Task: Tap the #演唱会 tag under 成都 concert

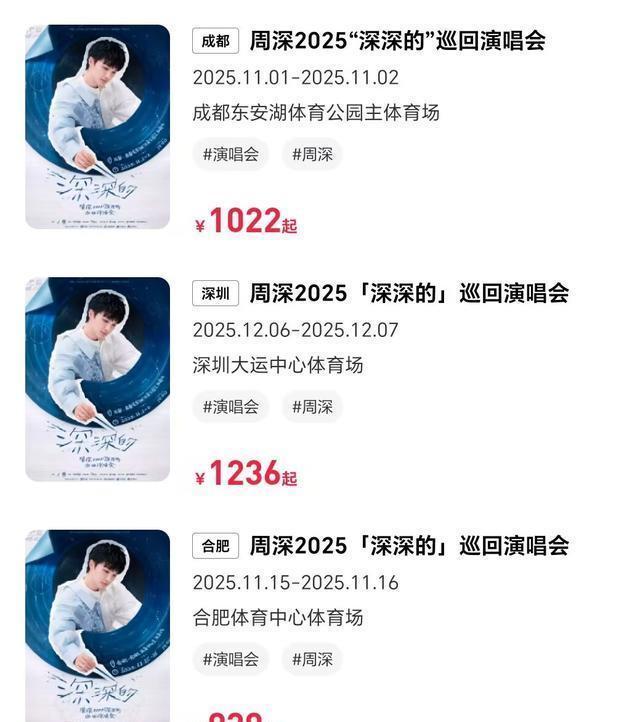Action: pos(231,154)
